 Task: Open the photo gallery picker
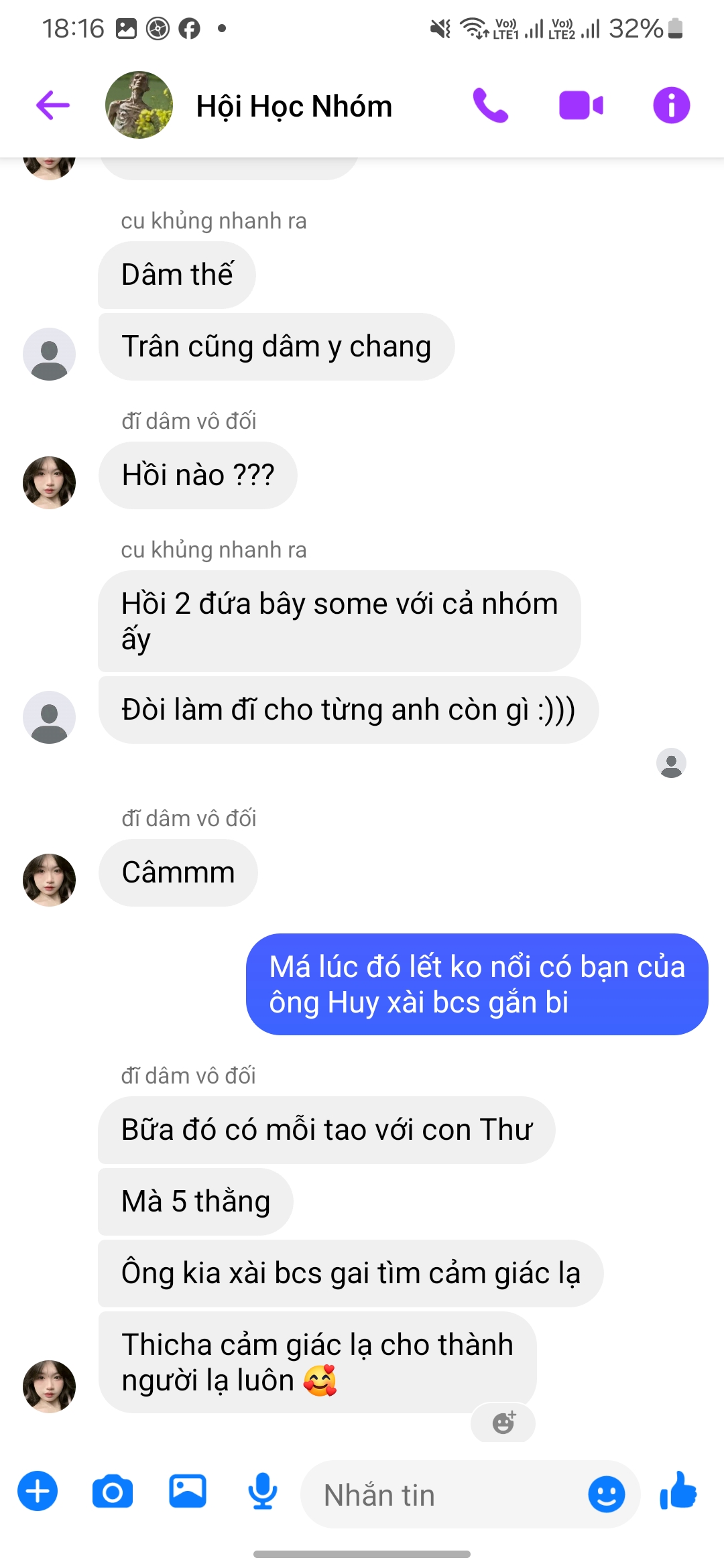point(188,1492)
